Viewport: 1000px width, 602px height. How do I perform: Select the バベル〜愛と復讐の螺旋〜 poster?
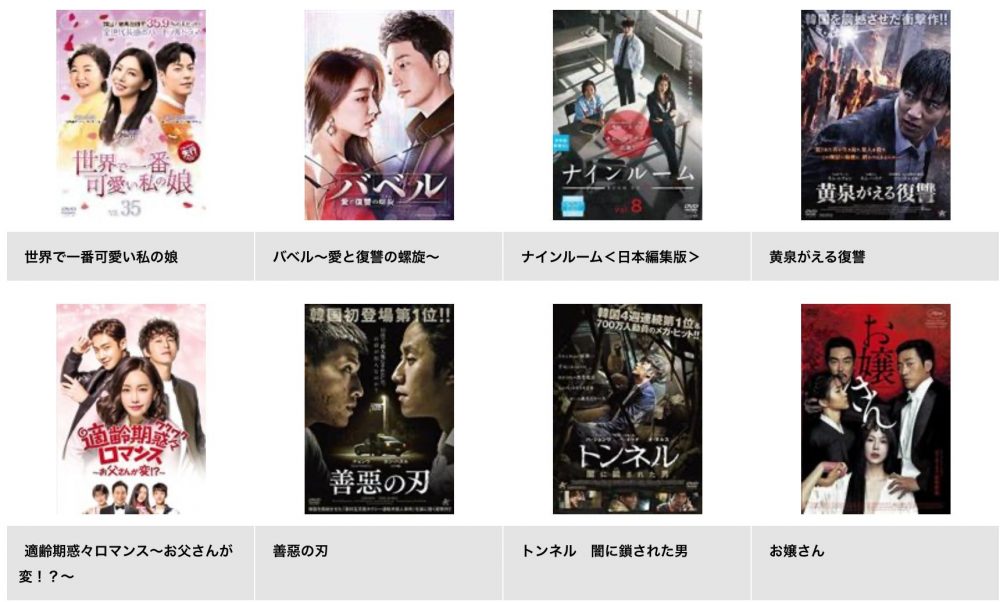point(379,115)
